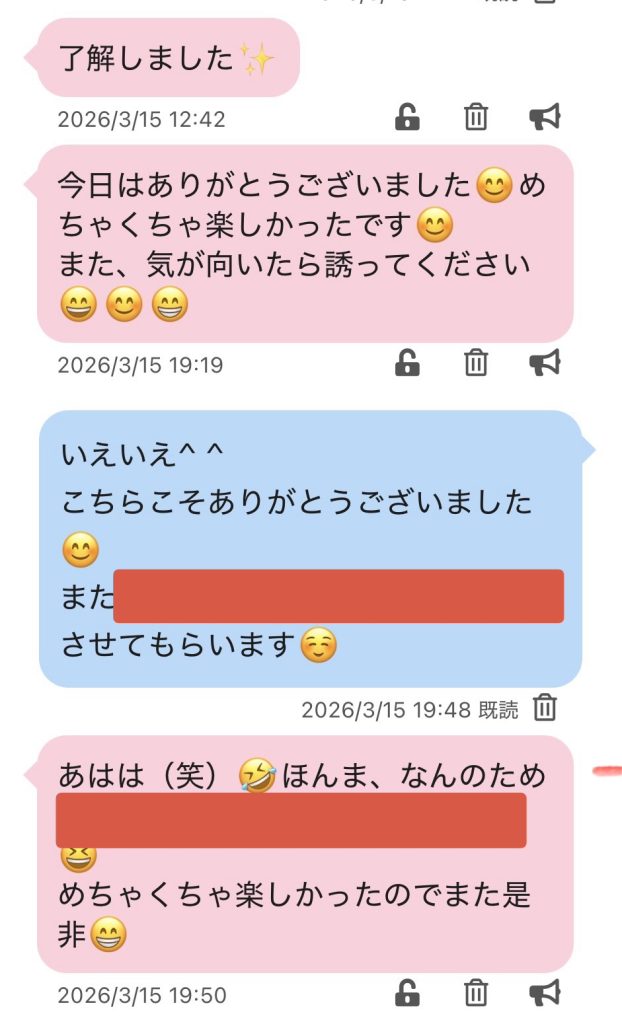Screen dimensions: 622x1024
Task: Delete the 12:42 message with the trash icon
Action: (476, 118)
